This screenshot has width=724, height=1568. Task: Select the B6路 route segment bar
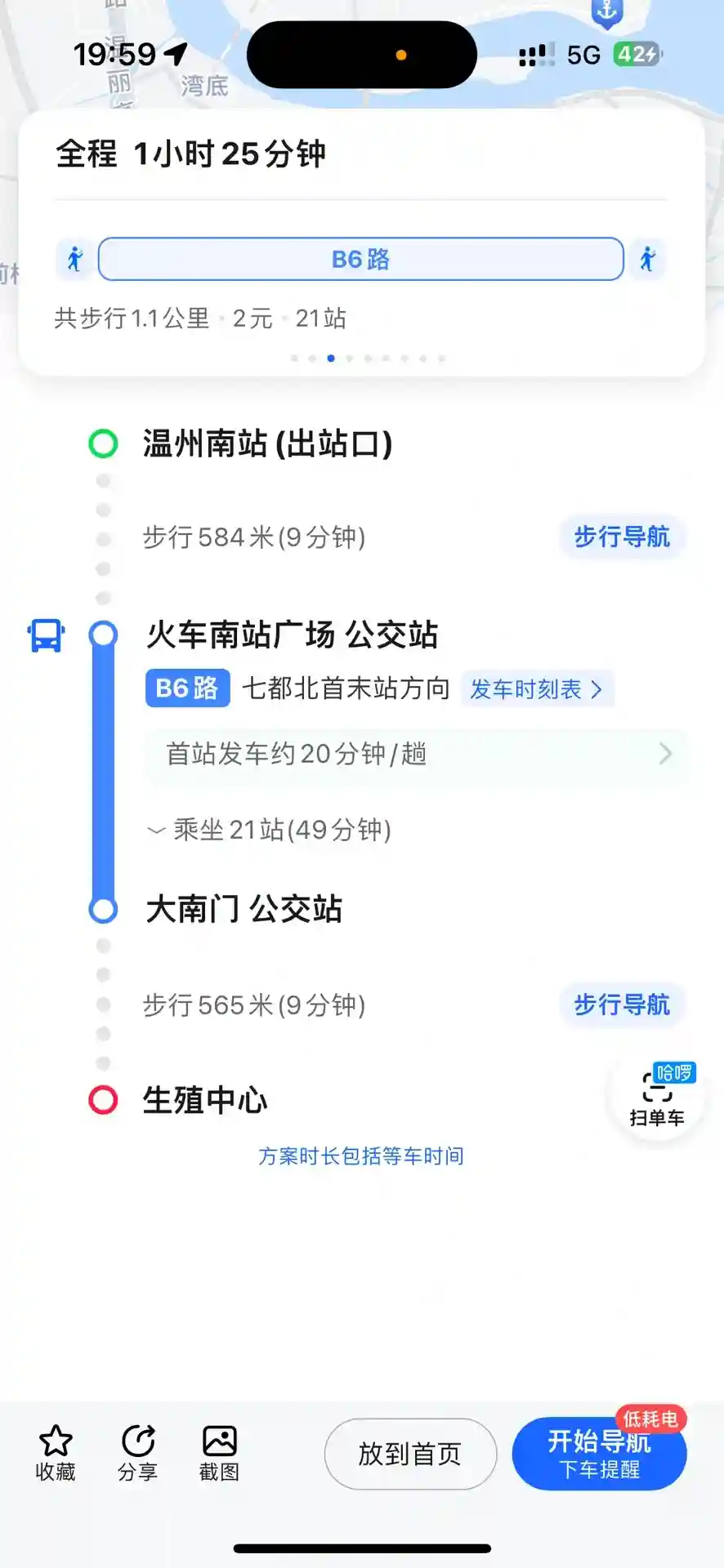(x=360, y=260)
